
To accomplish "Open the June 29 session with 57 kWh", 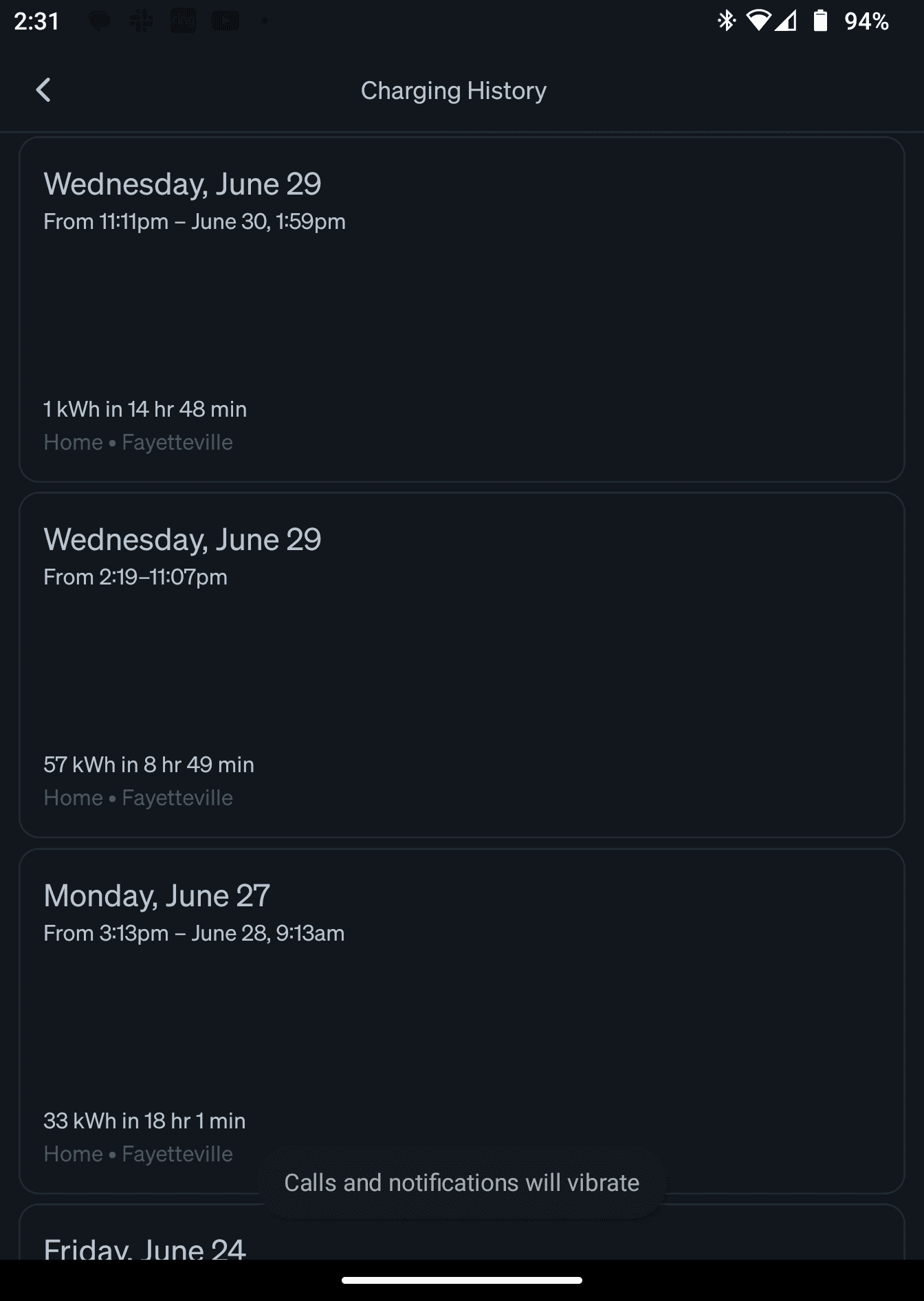I will pos(461,664).
